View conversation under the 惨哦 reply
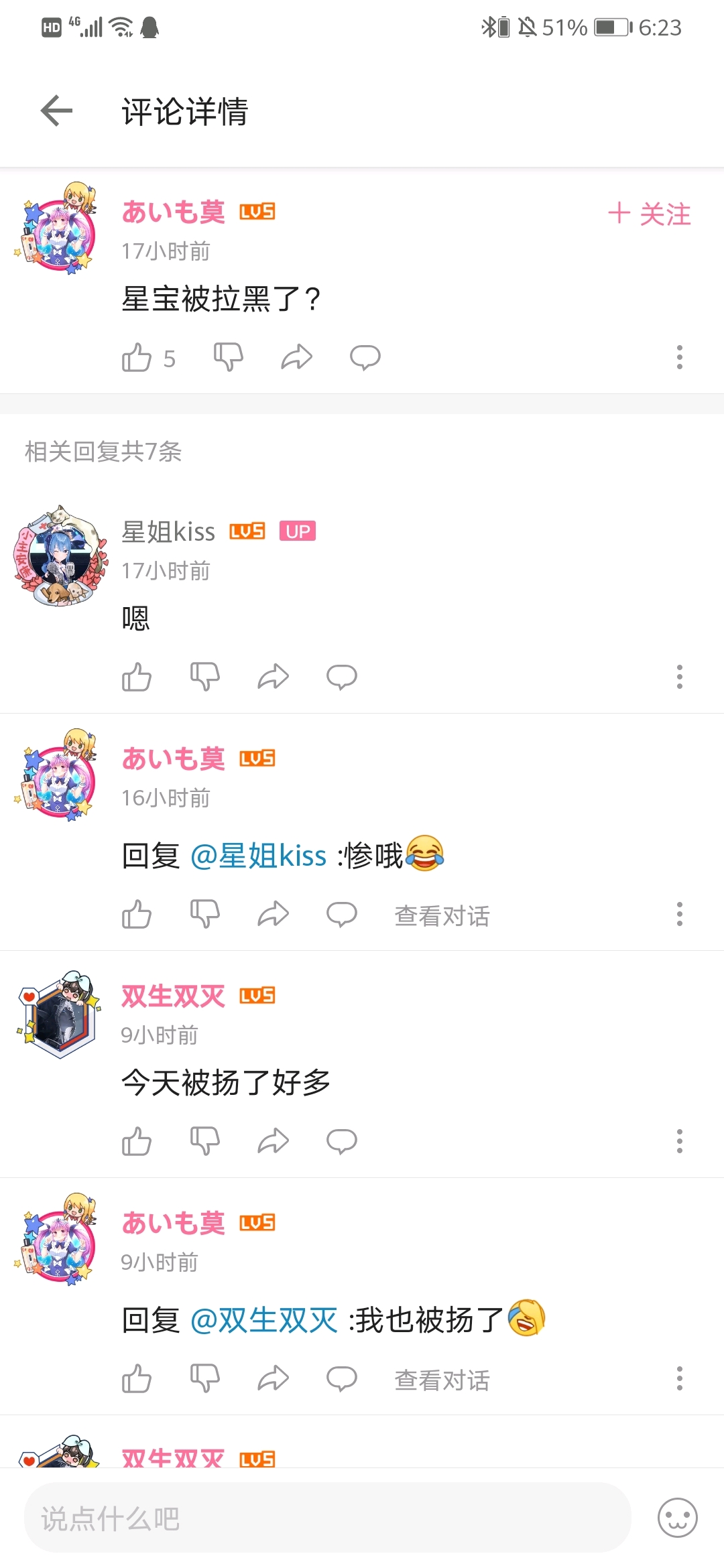 click(x=442, y=915)
